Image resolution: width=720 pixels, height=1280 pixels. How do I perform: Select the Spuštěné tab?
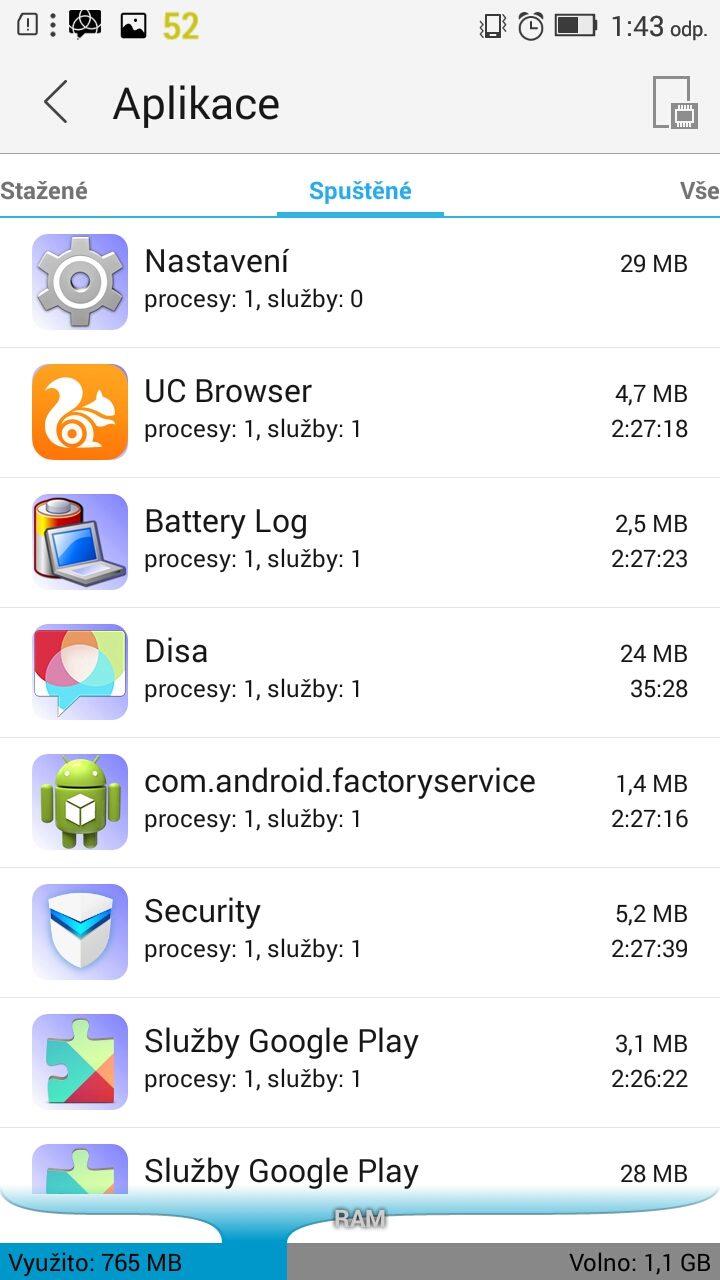(360, 190)
